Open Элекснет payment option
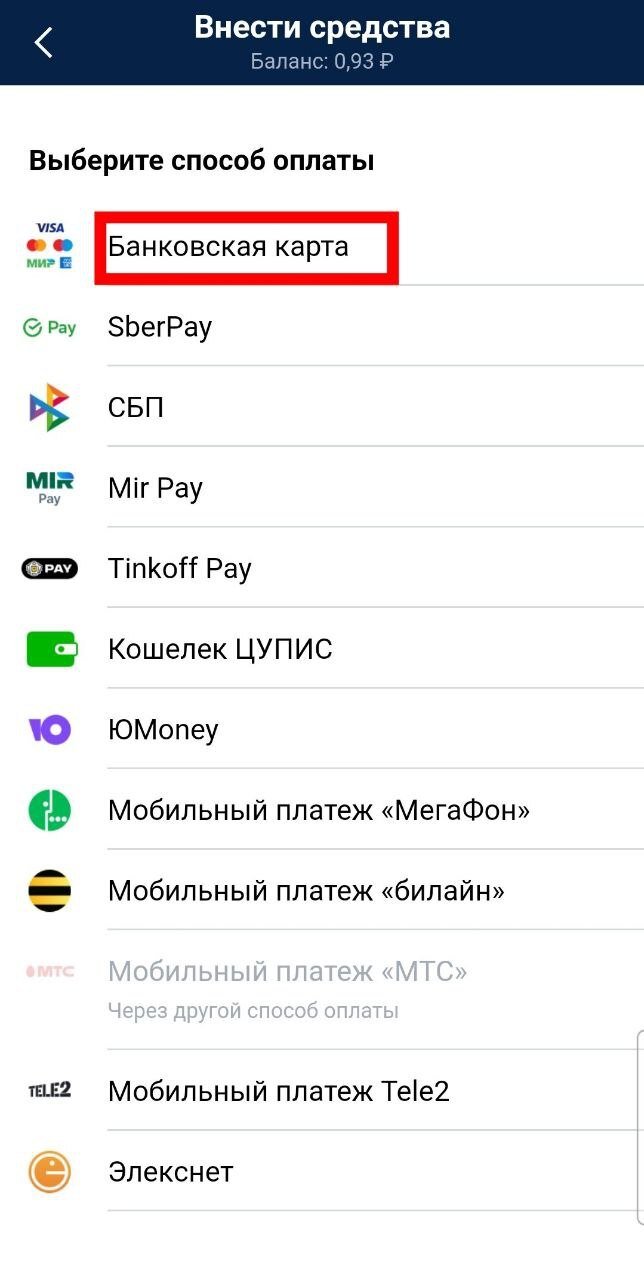The width and height of the screenshot is (644, 1280). 171,1171
